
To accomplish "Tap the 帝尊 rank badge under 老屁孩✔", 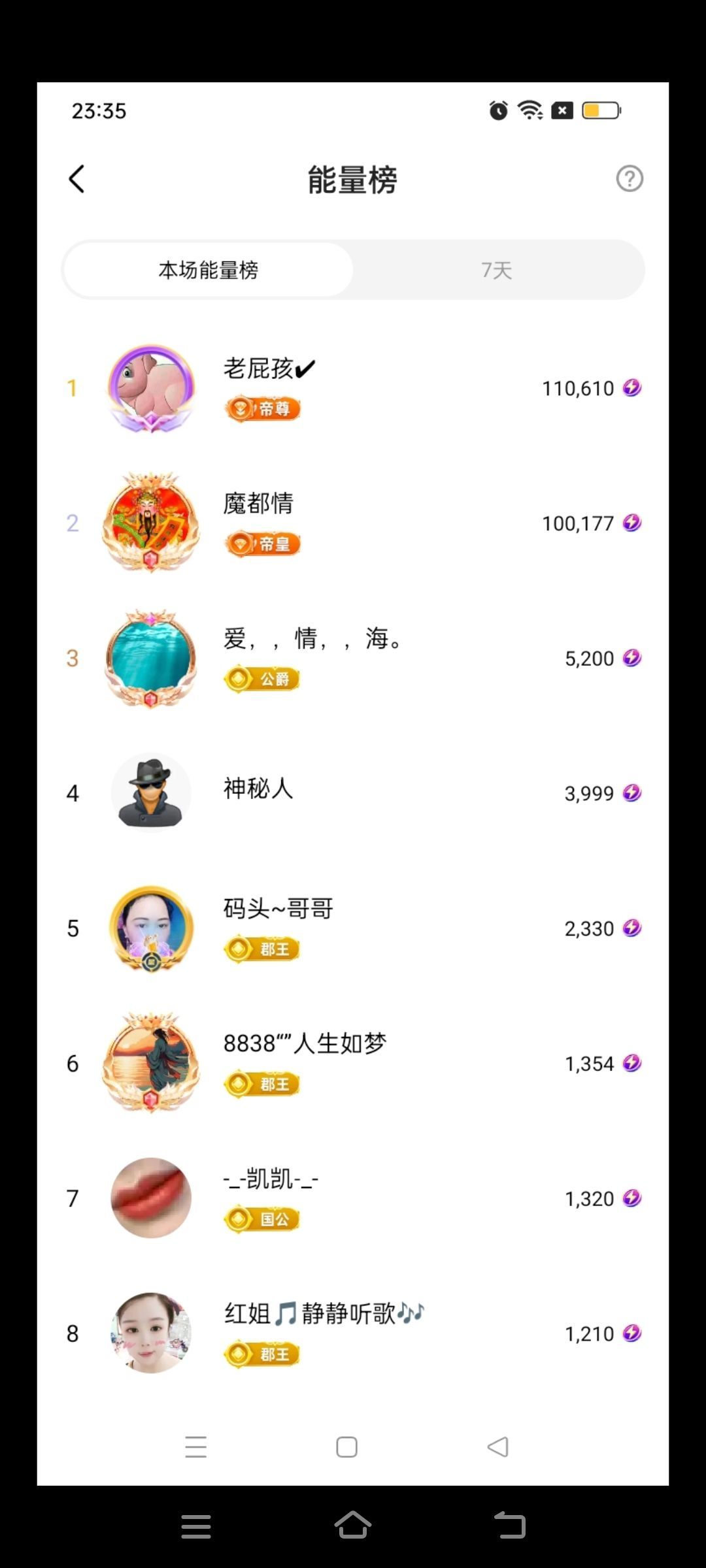I will click(261, 408).
